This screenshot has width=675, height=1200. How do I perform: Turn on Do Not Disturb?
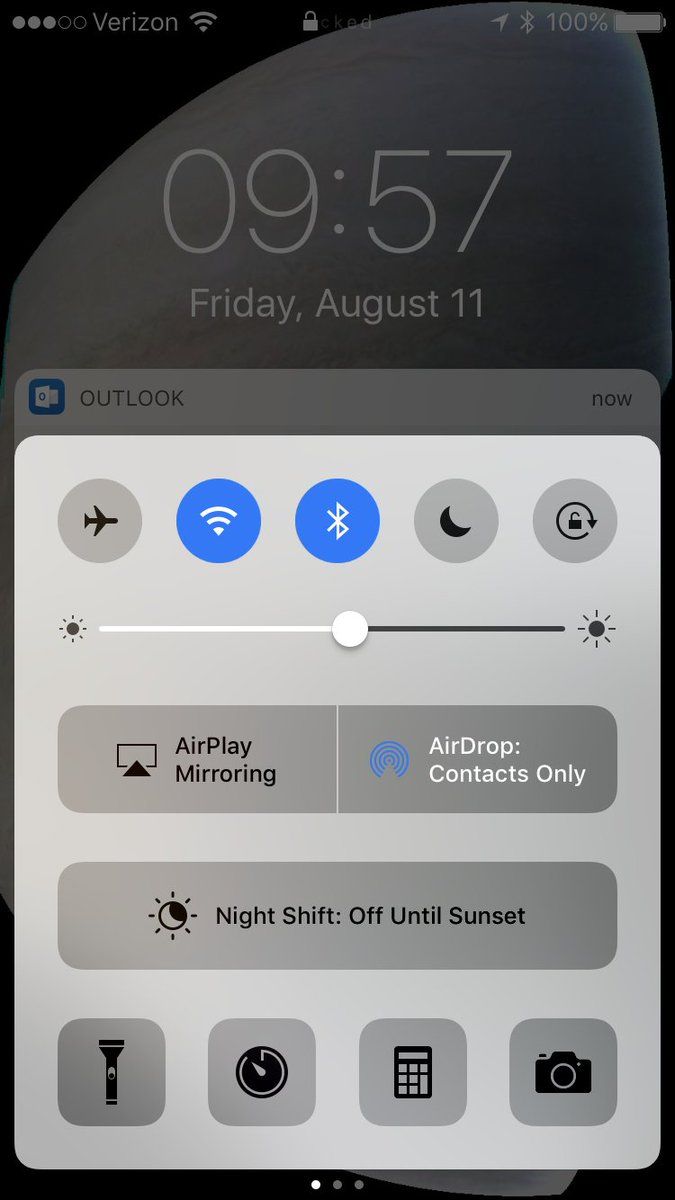[456, 521]
